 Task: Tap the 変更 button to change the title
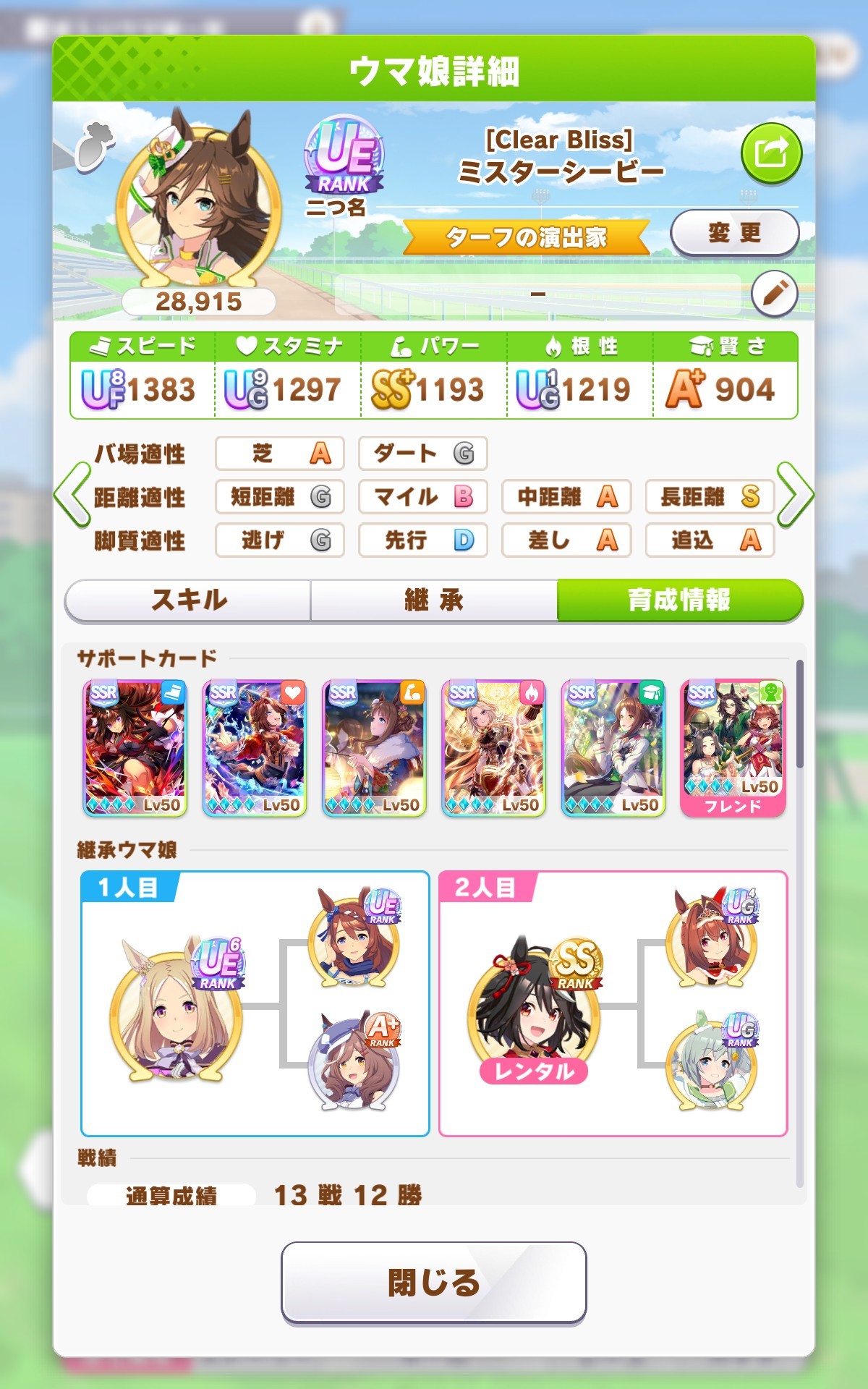pos(734,233)
